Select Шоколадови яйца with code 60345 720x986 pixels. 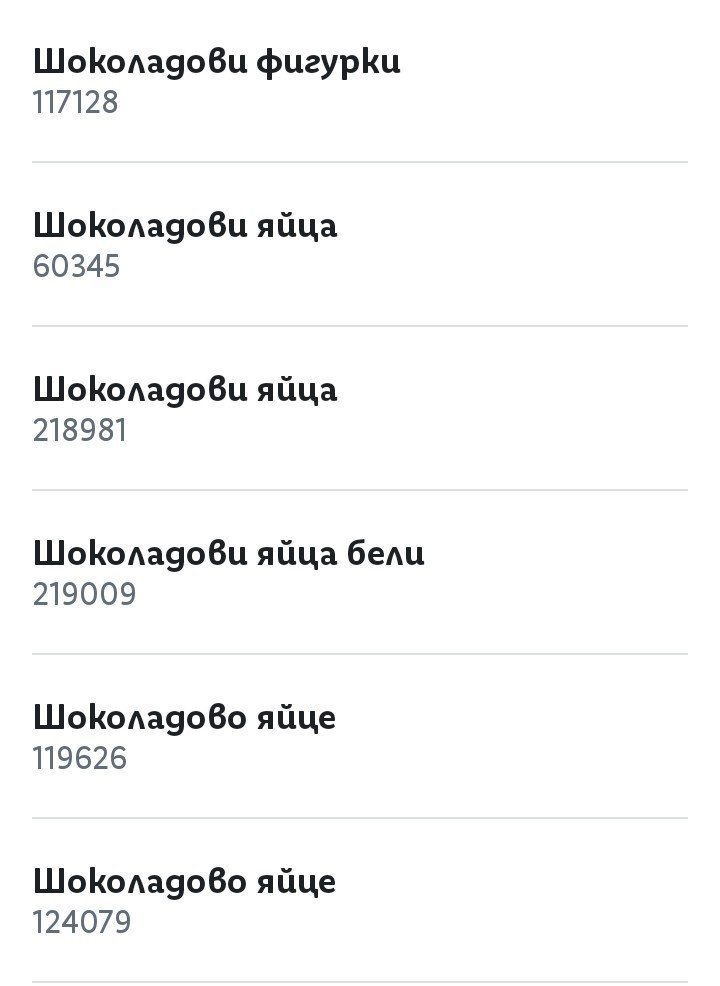coord(186,244)
